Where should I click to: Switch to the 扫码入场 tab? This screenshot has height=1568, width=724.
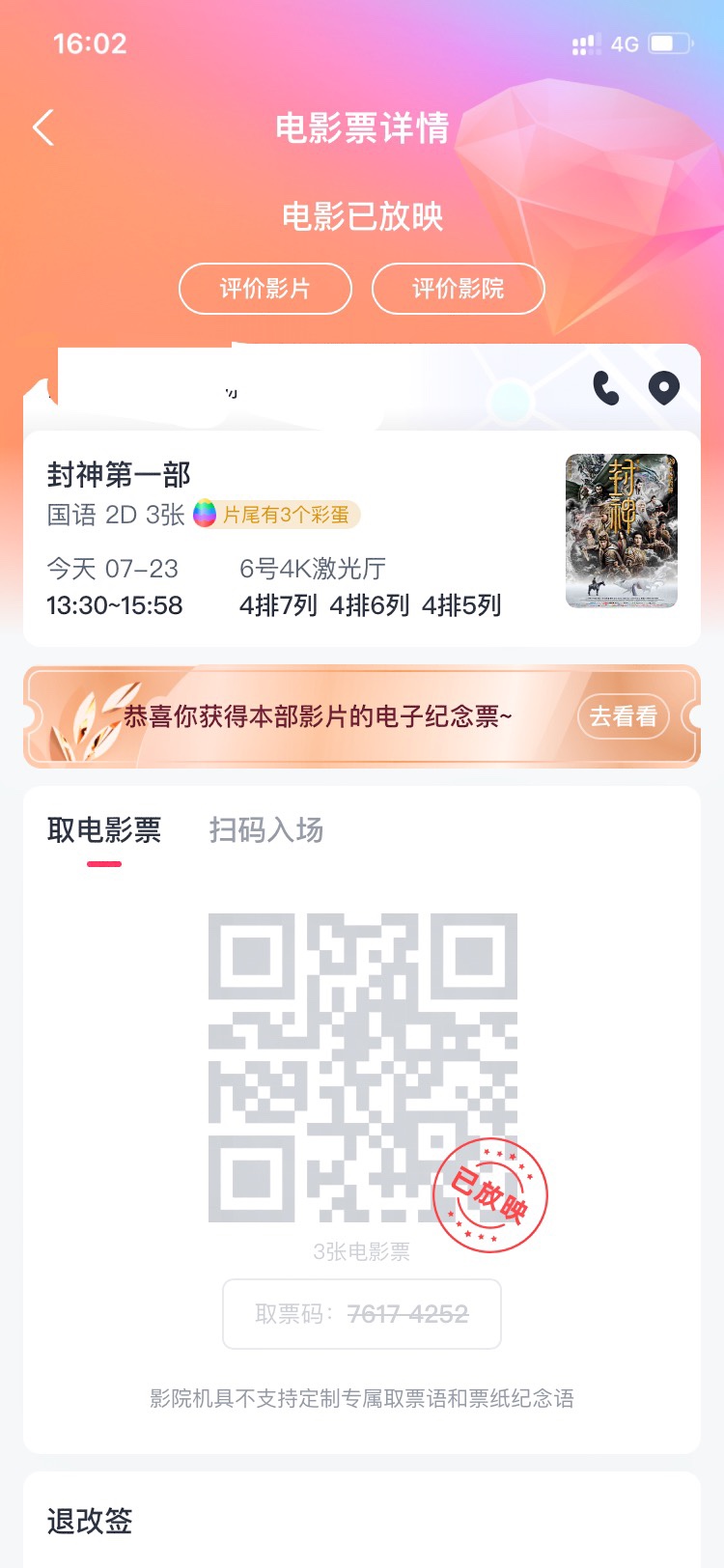[x=266, y=830]
